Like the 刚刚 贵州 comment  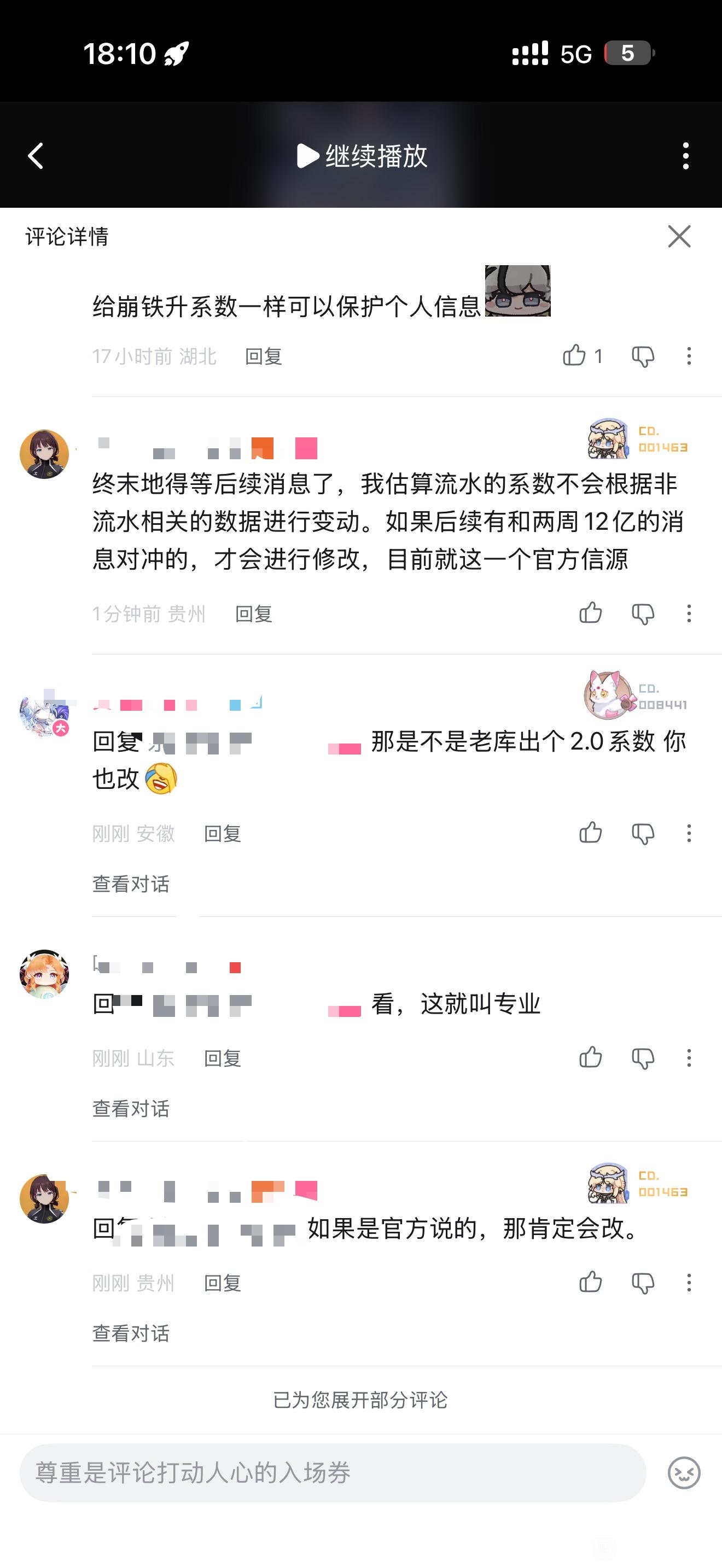tap(591, 1283)
